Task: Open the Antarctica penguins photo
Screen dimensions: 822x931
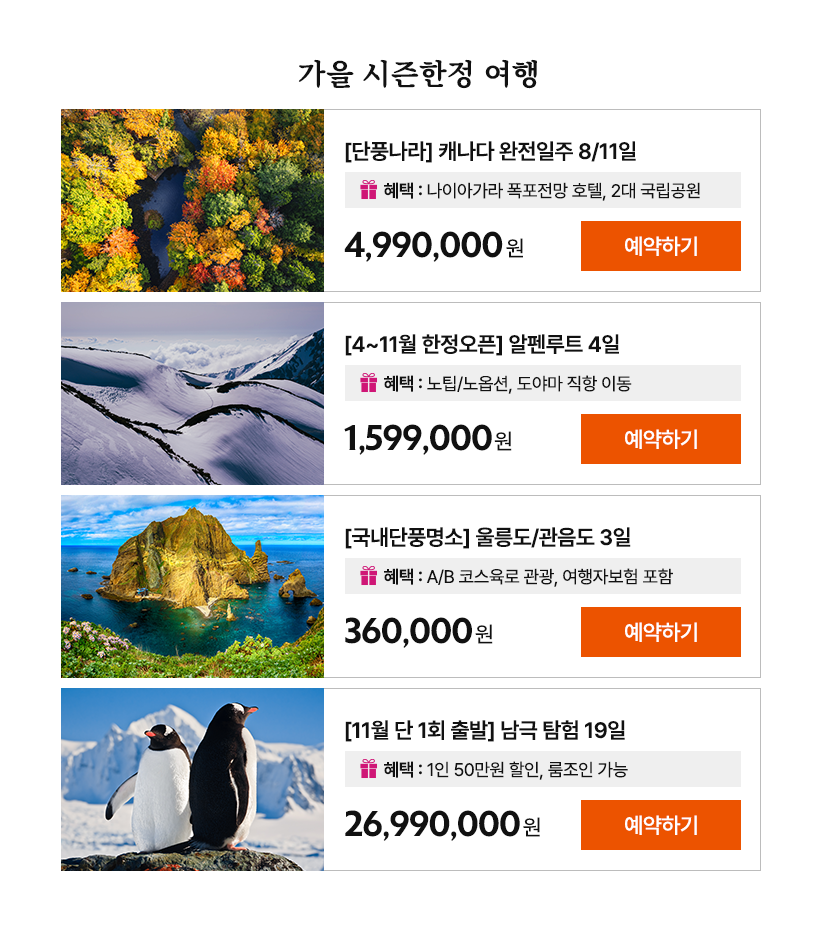Action: pos(192,779)
